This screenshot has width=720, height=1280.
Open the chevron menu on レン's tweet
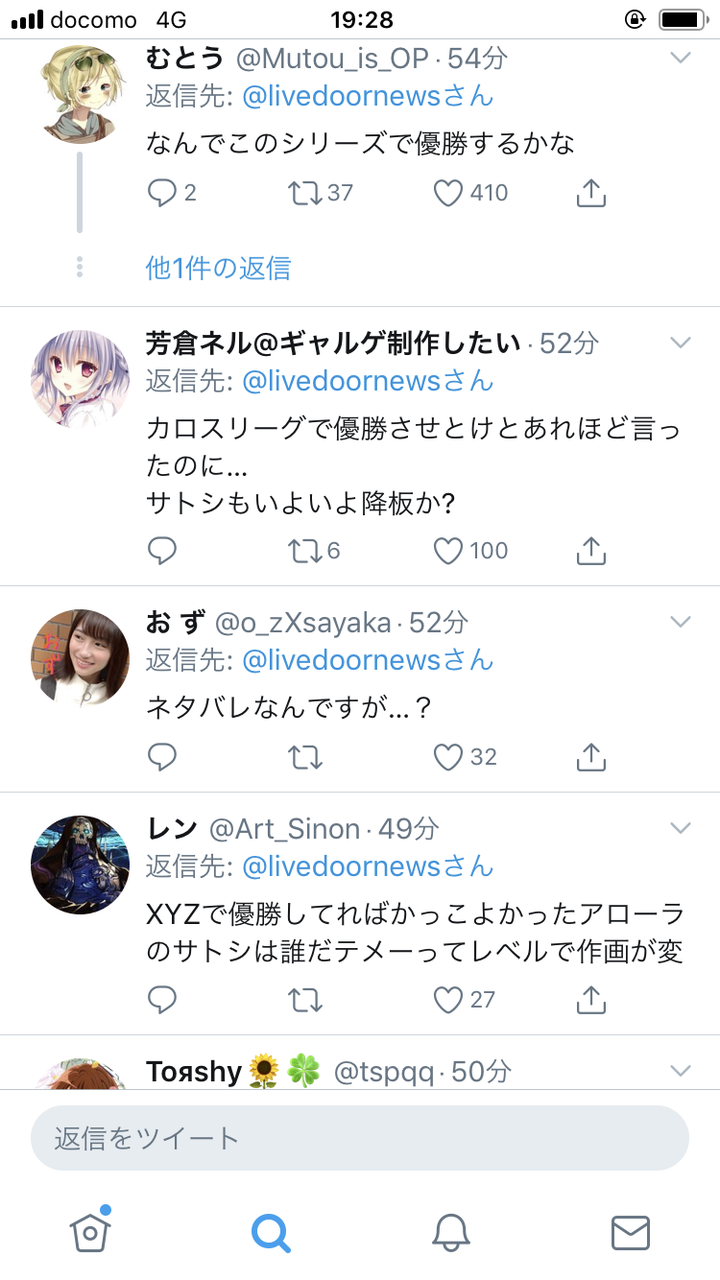(681, 828)
